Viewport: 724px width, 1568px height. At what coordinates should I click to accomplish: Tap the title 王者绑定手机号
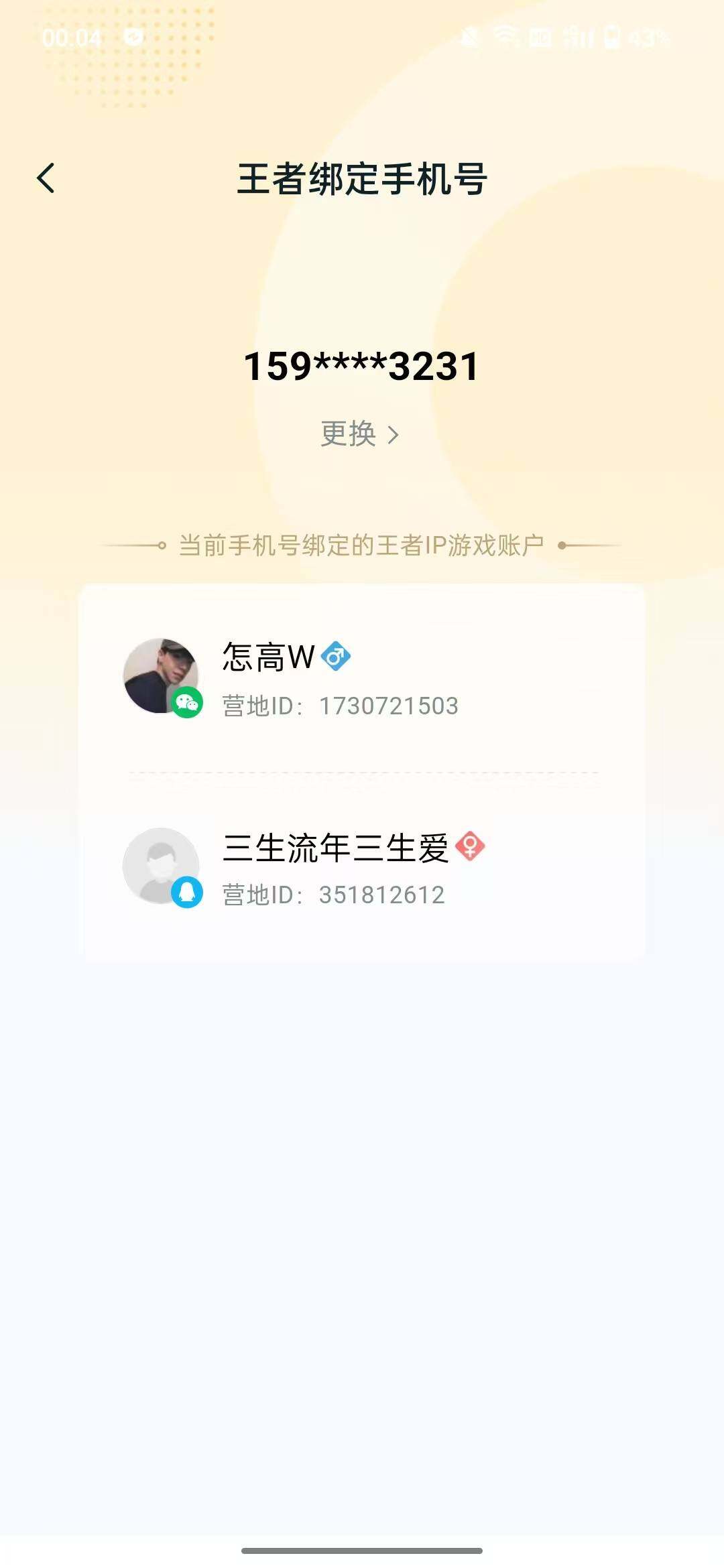pos(362,177)
